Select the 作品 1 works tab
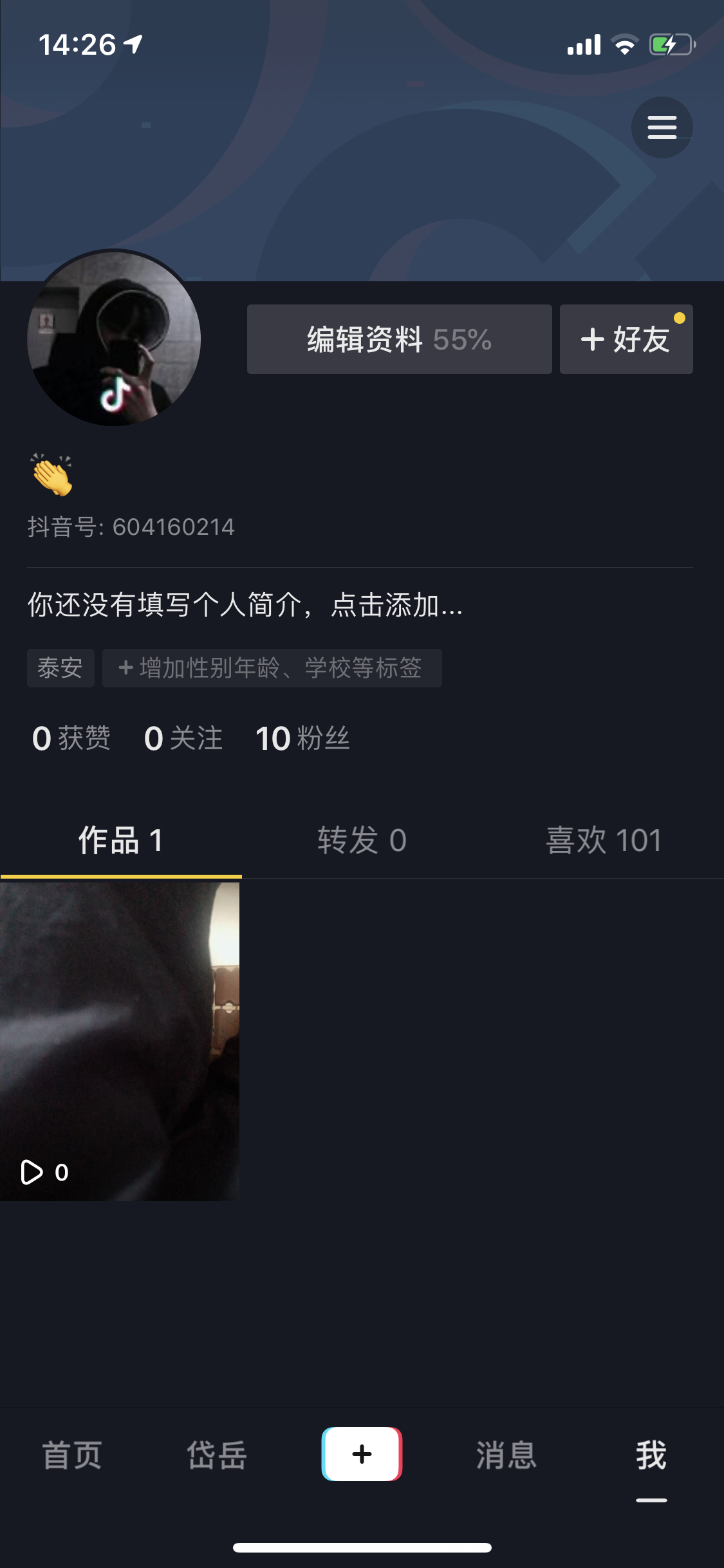Screen dimensions: 724x1568 (121, 840)
